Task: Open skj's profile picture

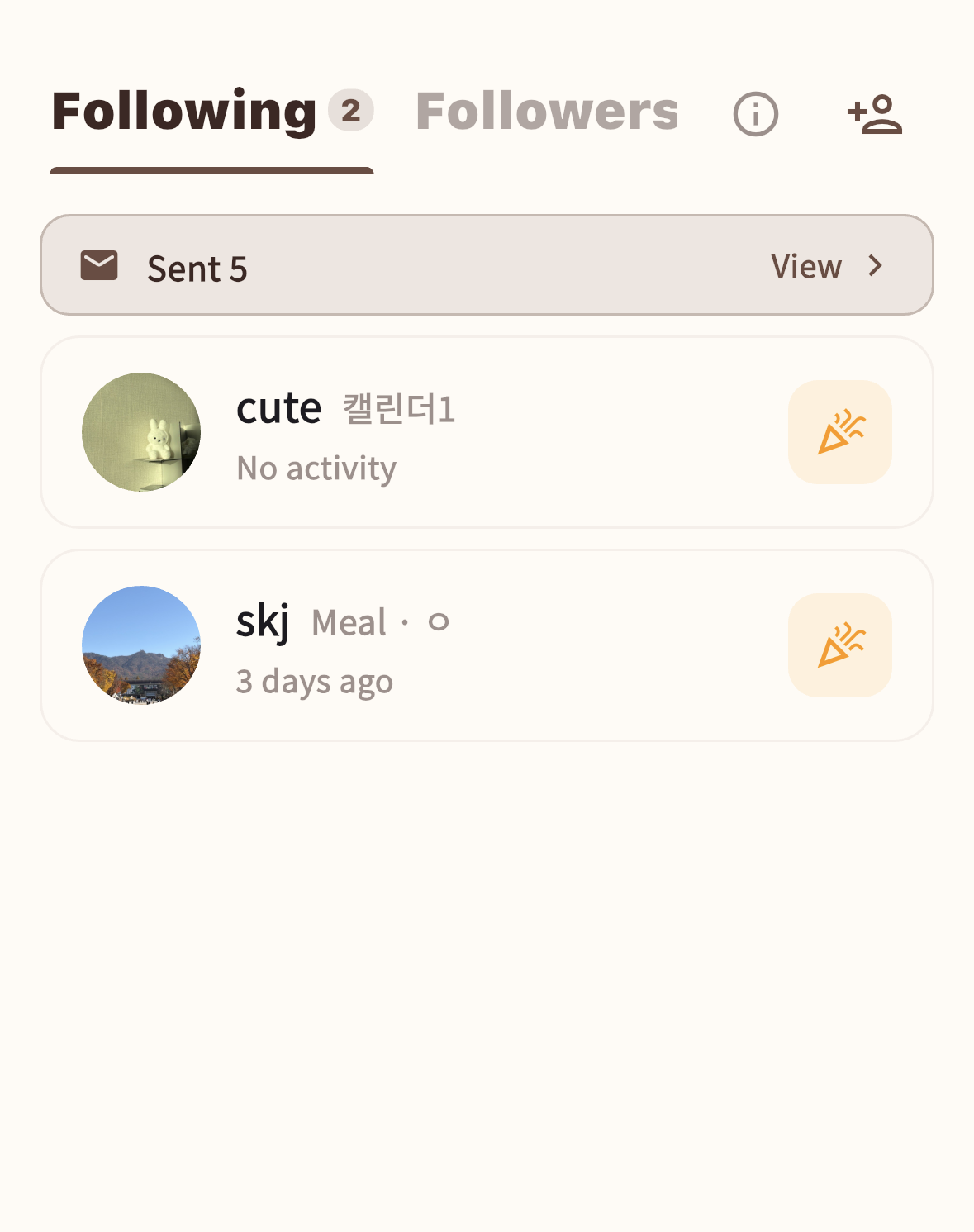Action: coord(140,645)
